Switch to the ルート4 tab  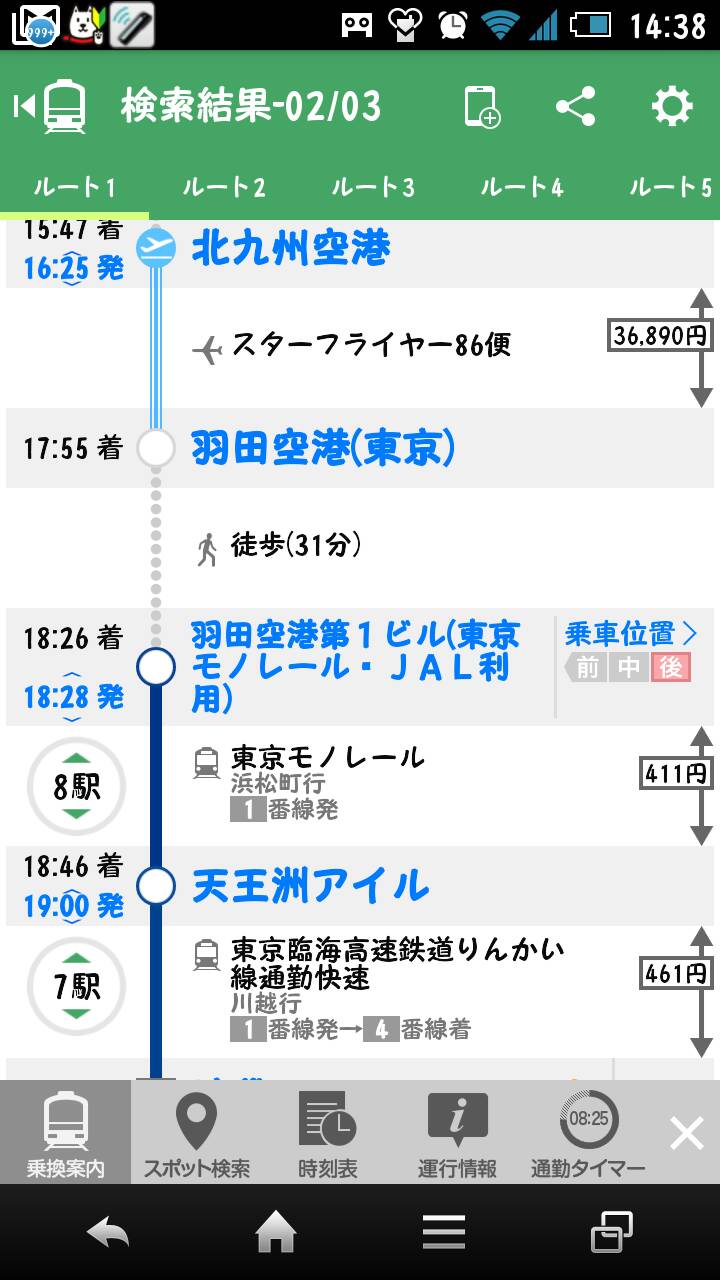tap(521, 187)
